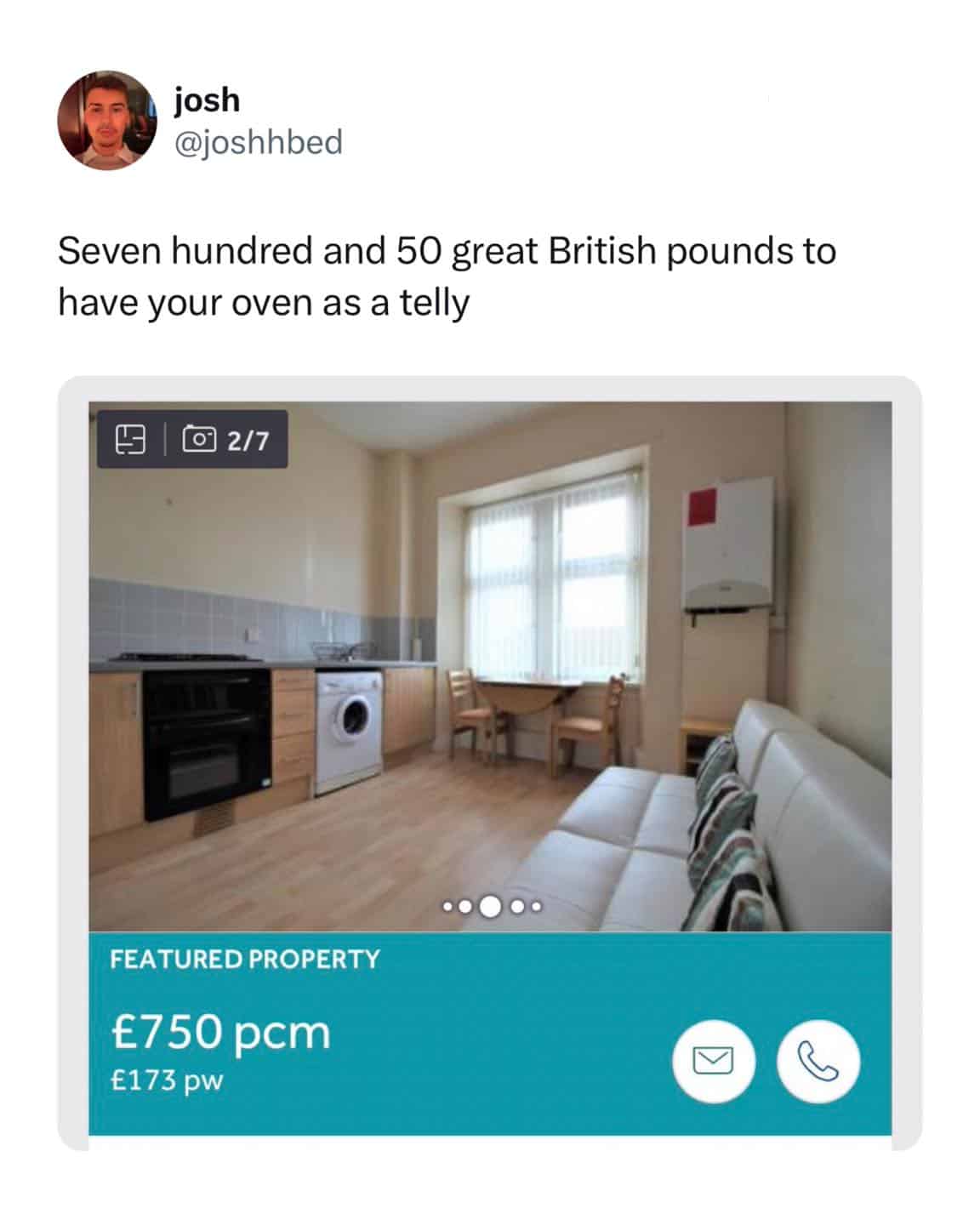980x1225 pixels.
Task: Tap the white circular message bubble icon
Action: (x=715, y=1060)
